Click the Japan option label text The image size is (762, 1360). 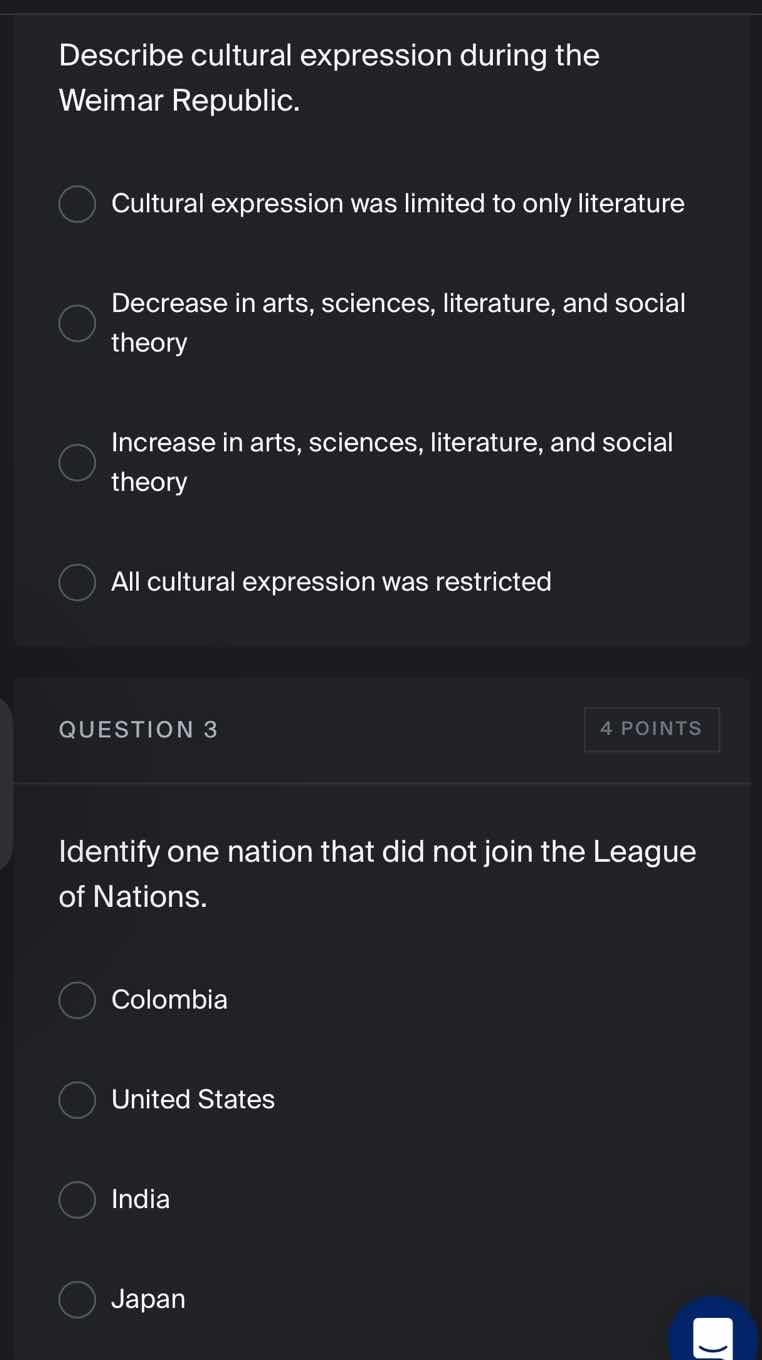coord(148,1299)
